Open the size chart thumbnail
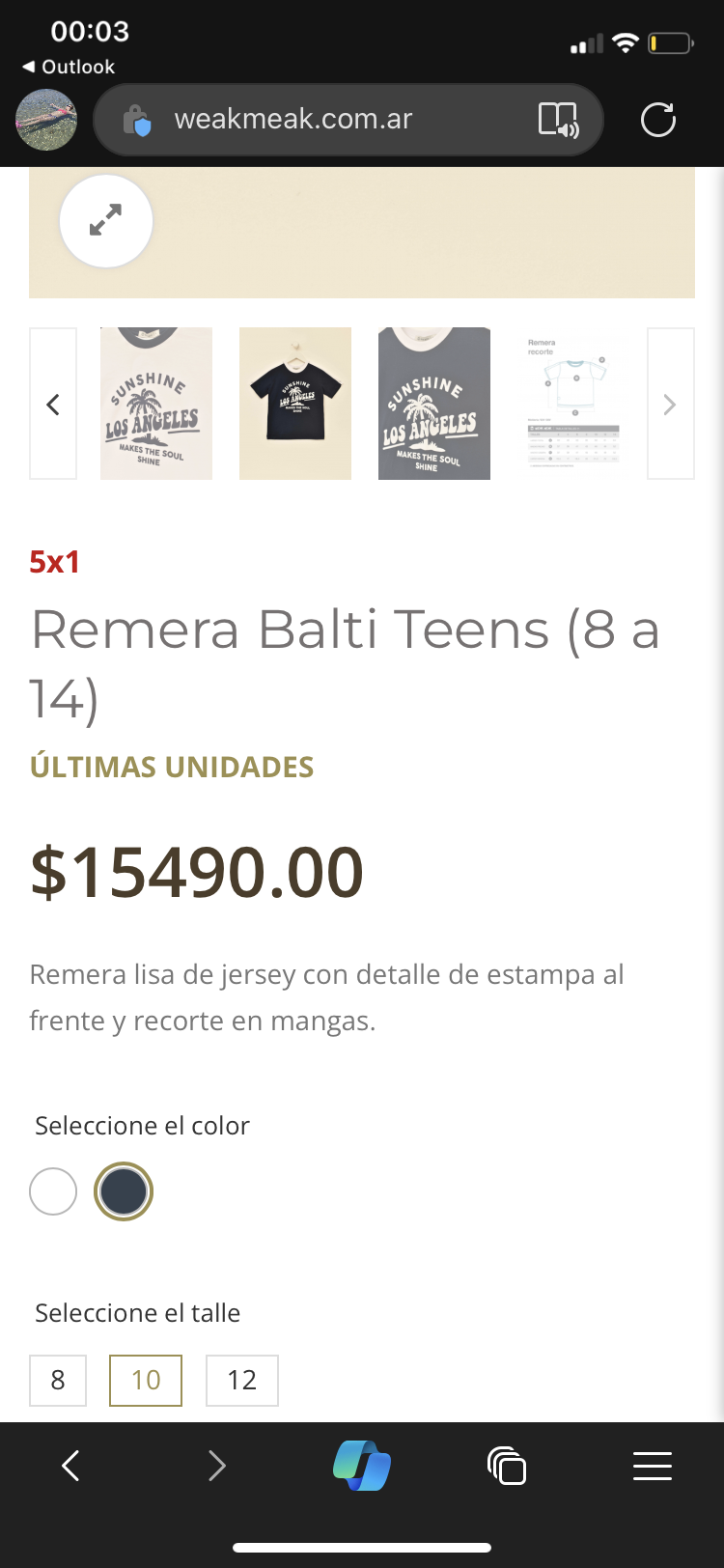Viewport: 724px width, 1568px height. point(573,404)
